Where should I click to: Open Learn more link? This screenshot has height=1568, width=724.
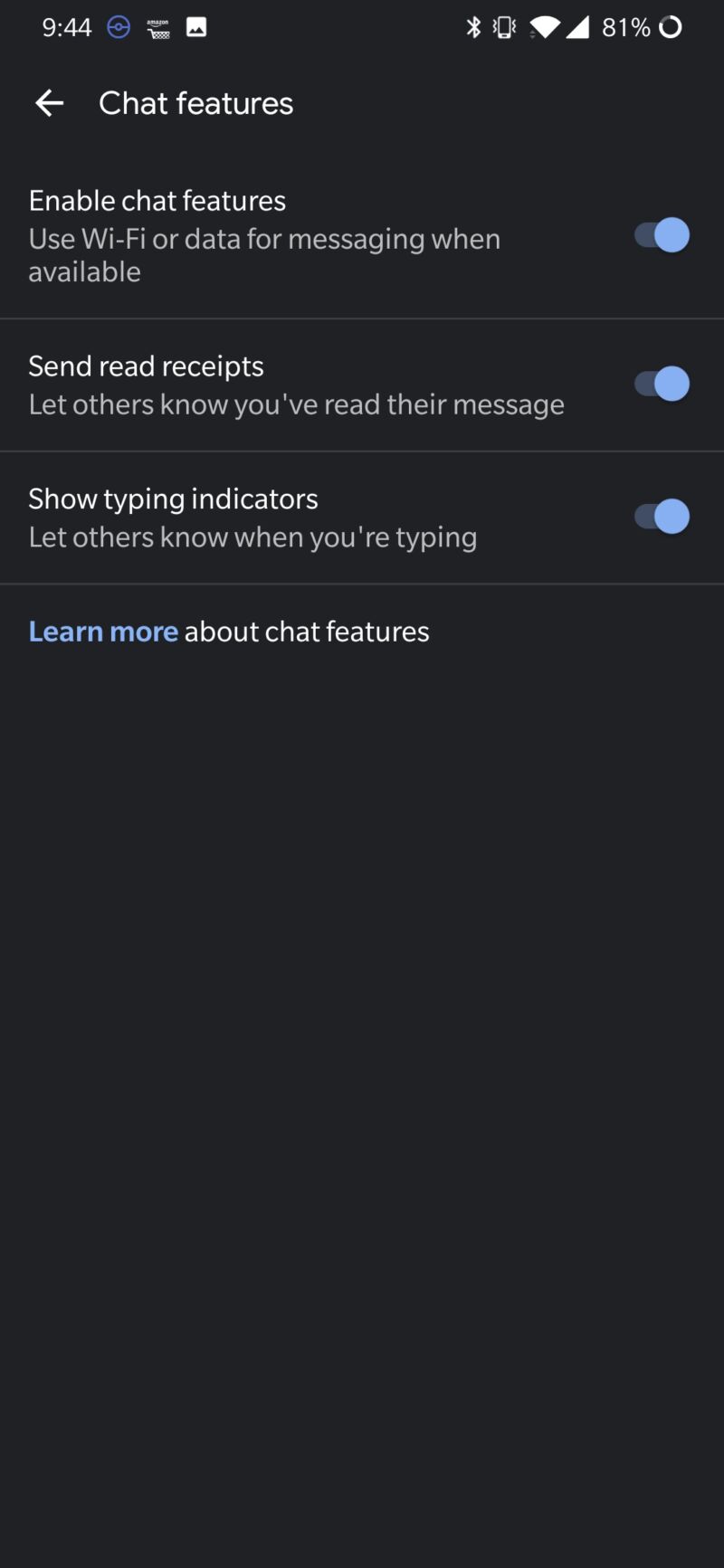tap(103, 632)
